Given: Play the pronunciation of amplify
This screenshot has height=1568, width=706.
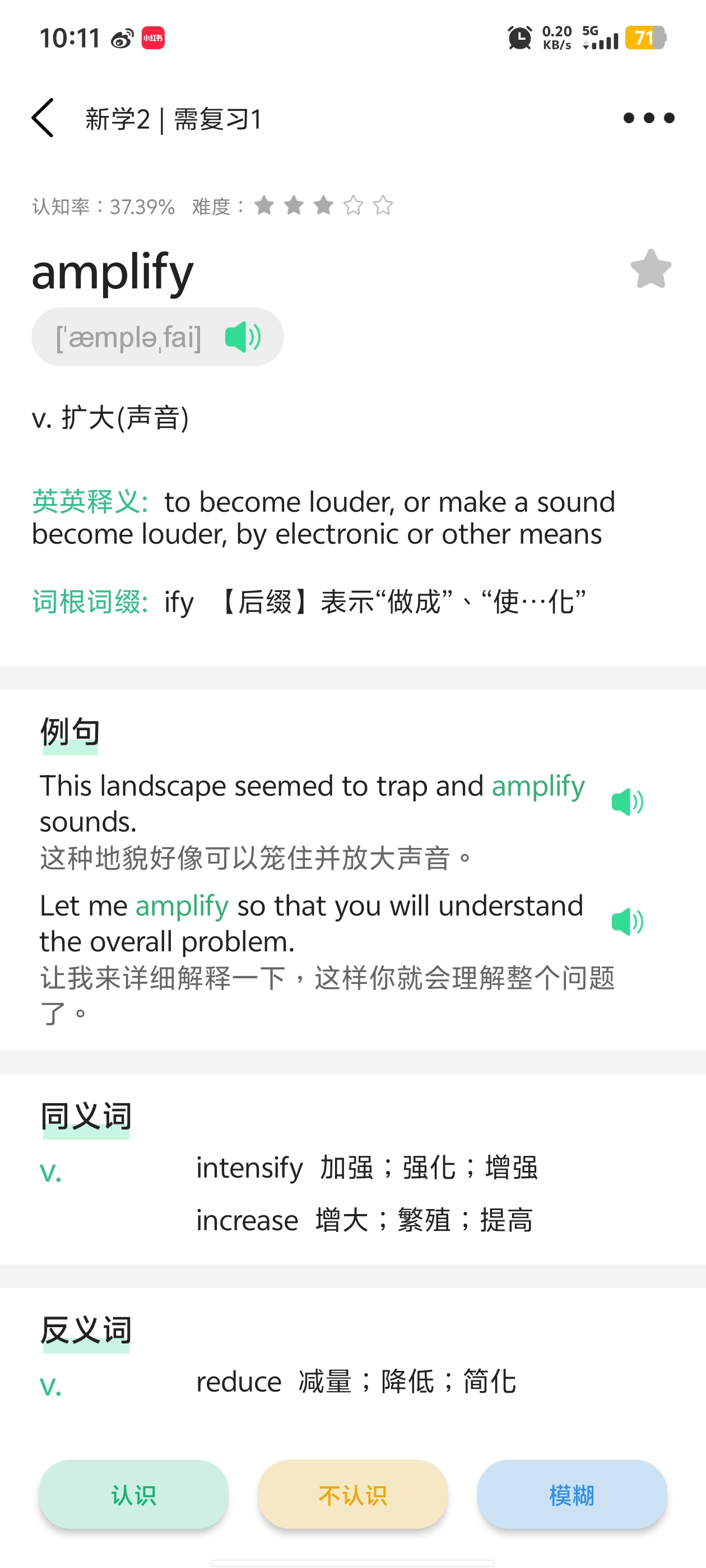Looking at the screenshot, I should click(x=243, y=337).
